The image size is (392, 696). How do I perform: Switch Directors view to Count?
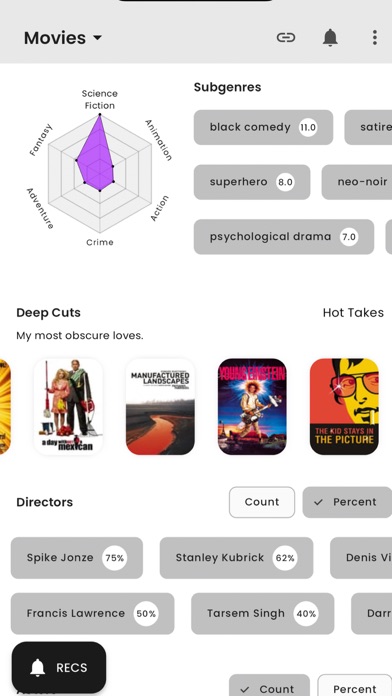pyautogui.click(x=262, y=502)
